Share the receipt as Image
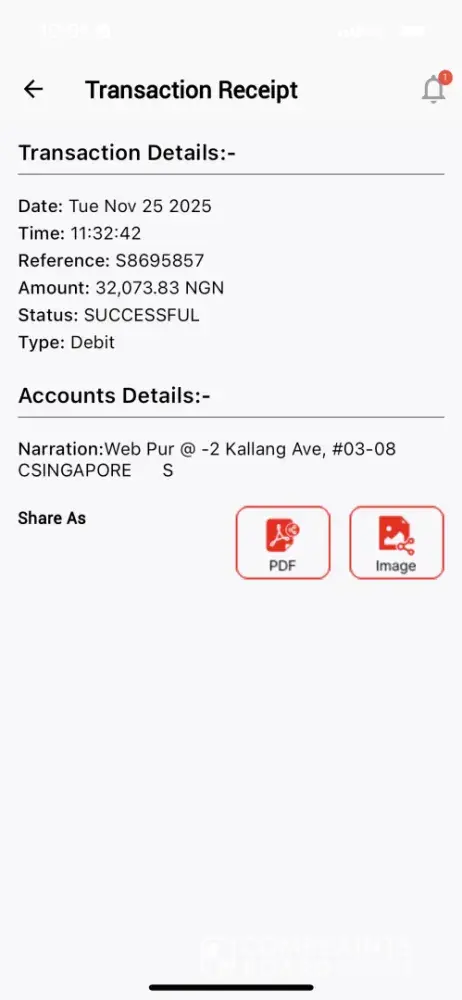The width and height of the screenshot is (462, 1000). (396, 543)
